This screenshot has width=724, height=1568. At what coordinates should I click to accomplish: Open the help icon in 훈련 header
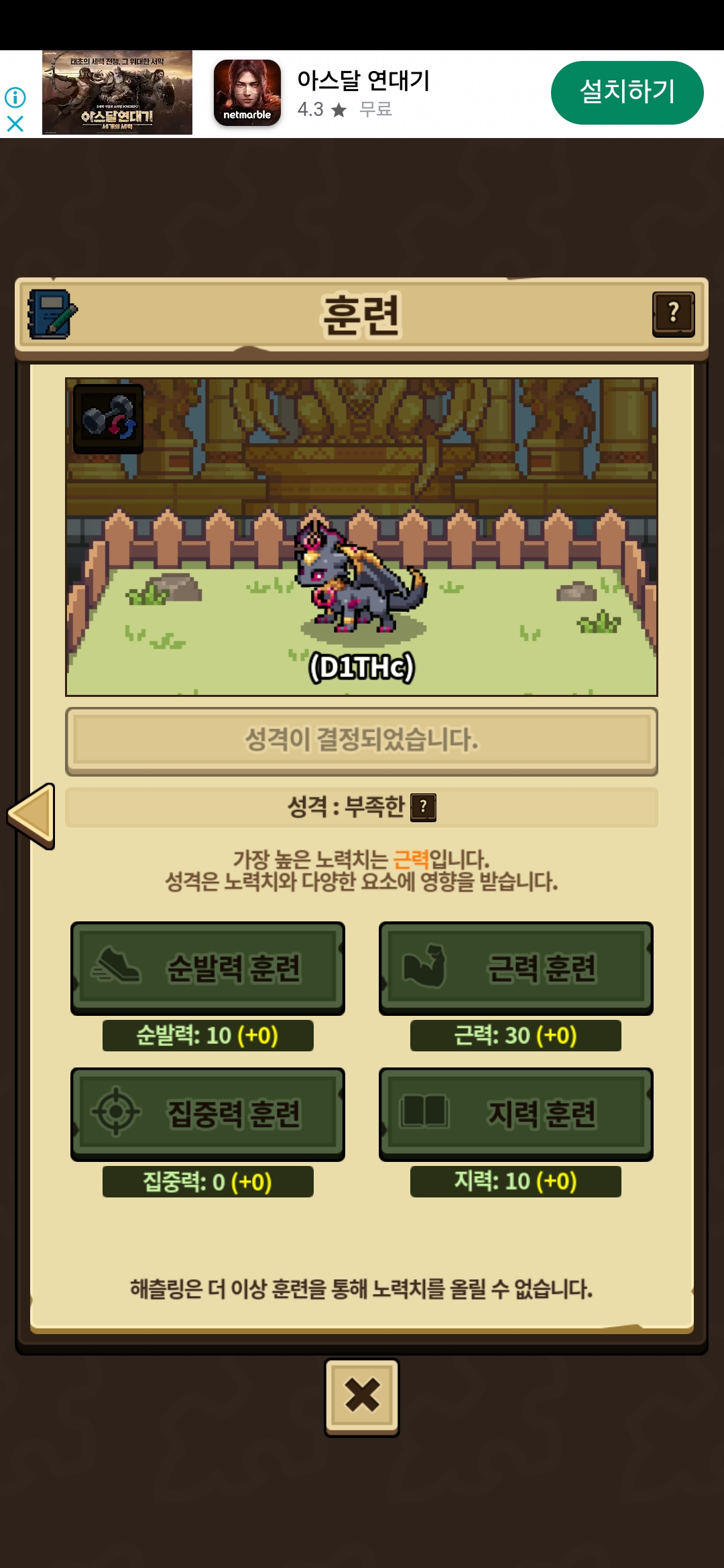tap(673, 314)
